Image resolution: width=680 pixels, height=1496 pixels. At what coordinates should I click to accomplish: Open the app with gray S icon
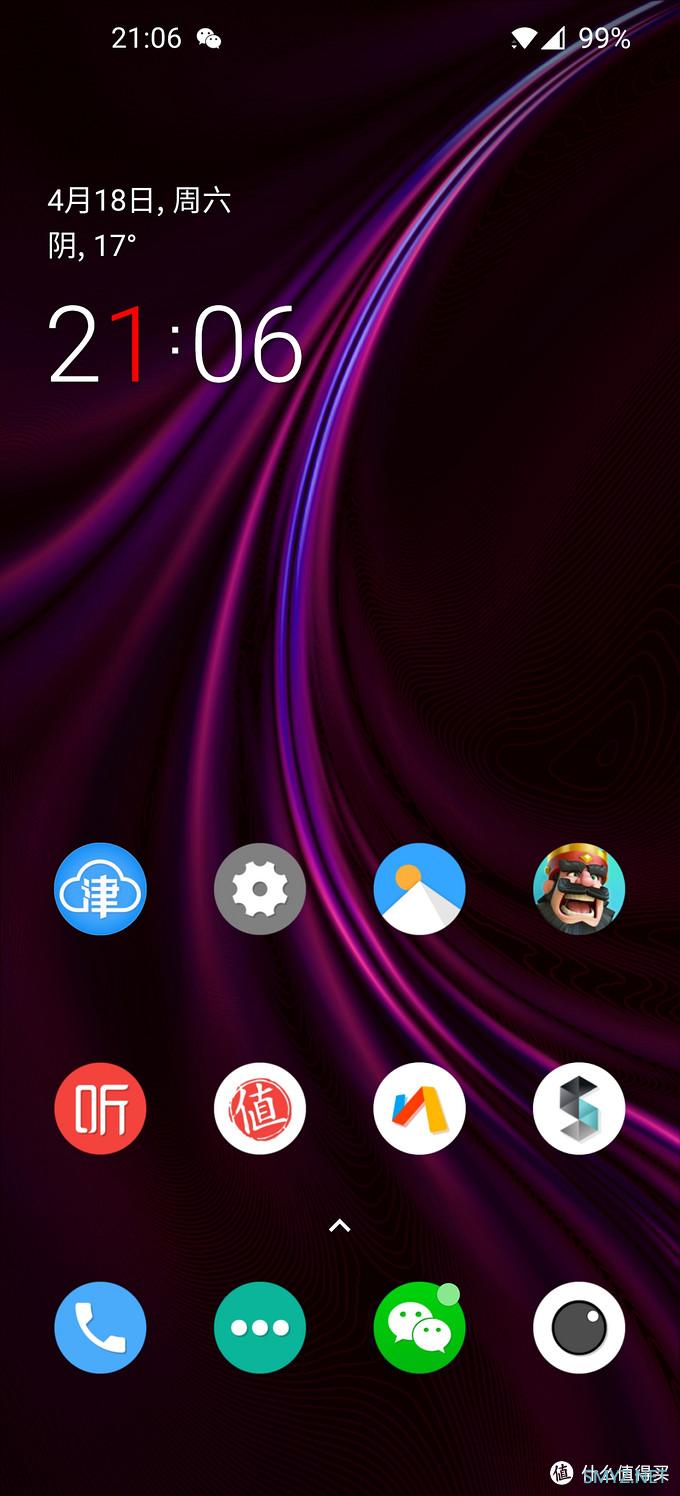(x=579, y=1108)
